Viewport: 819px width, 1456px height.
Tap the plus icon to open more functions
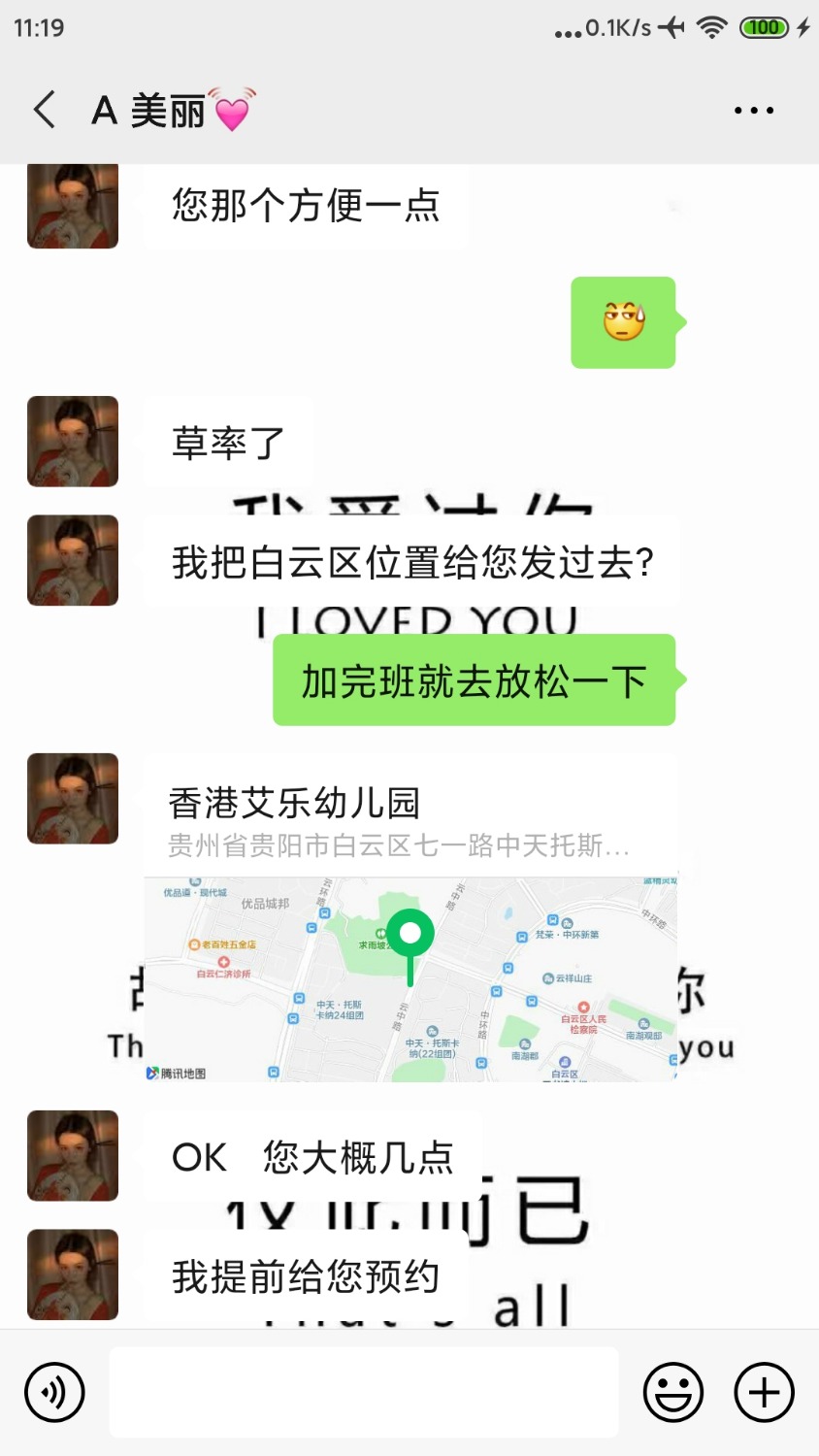(x=763, y=1391)
